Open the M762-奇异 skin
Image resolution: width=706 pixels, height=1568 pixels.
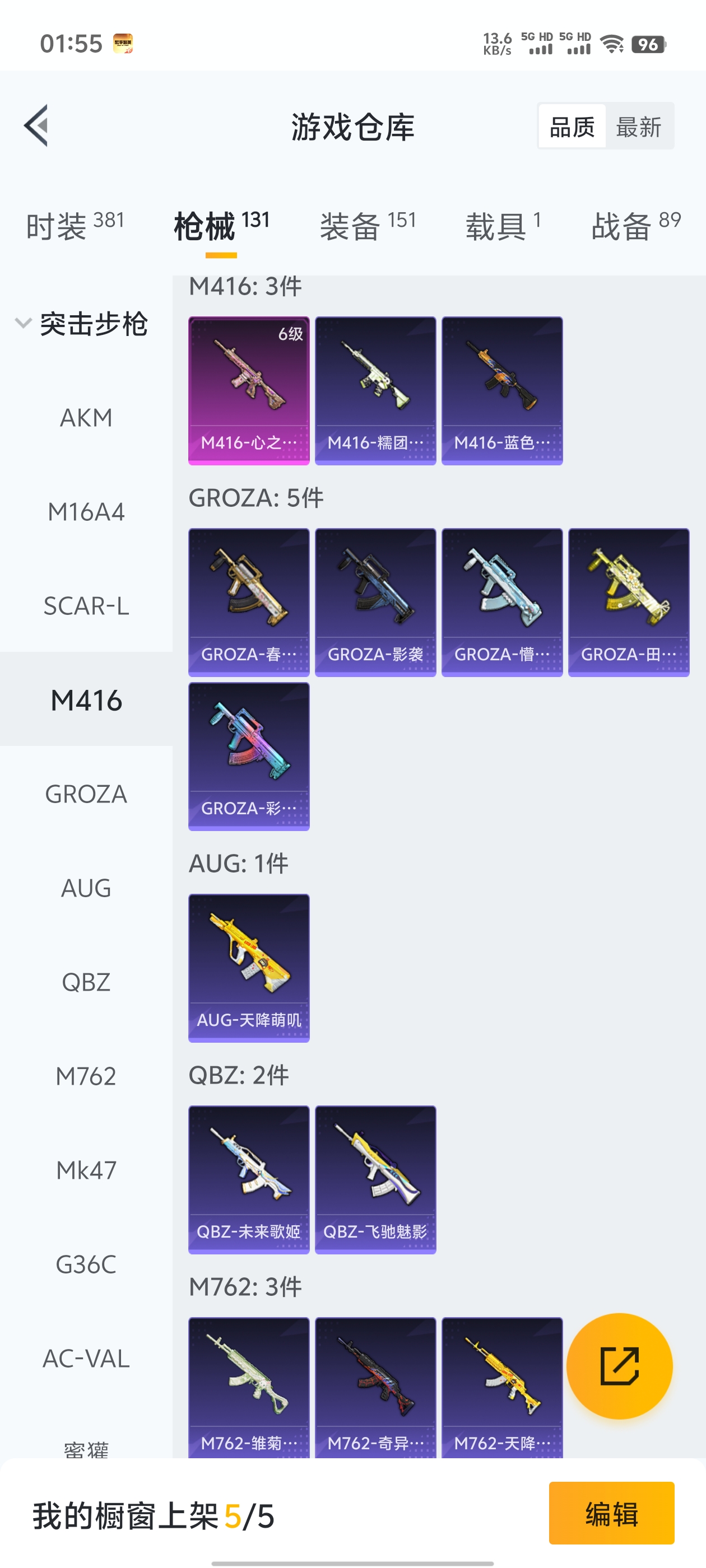coord(375,1388)
